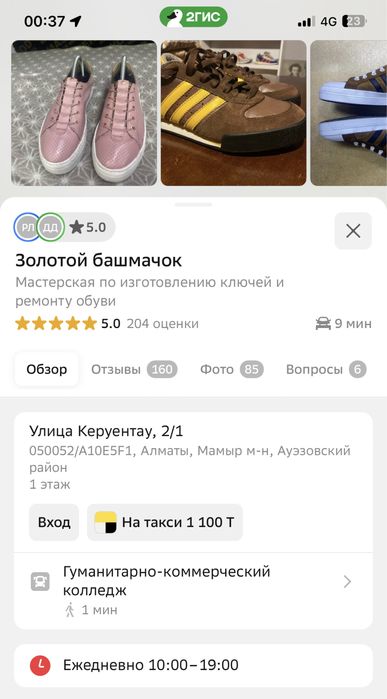The width and height of the screenshot is (387, 699).
Task: Open the pink sneakers photo
Action: (84, 113)
